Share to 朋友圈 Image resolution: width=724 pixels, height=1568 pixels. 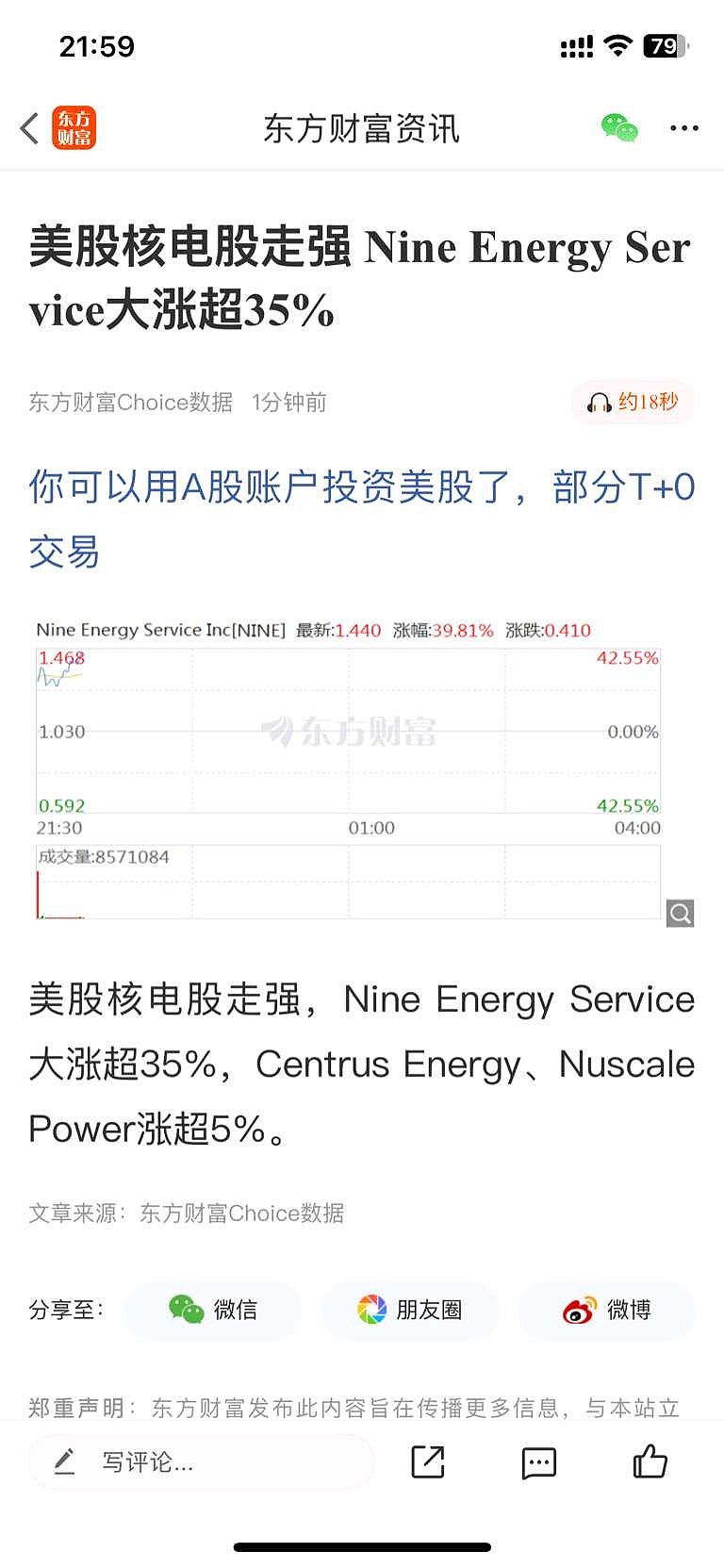pyautogui.click(x=410, y=1310)
